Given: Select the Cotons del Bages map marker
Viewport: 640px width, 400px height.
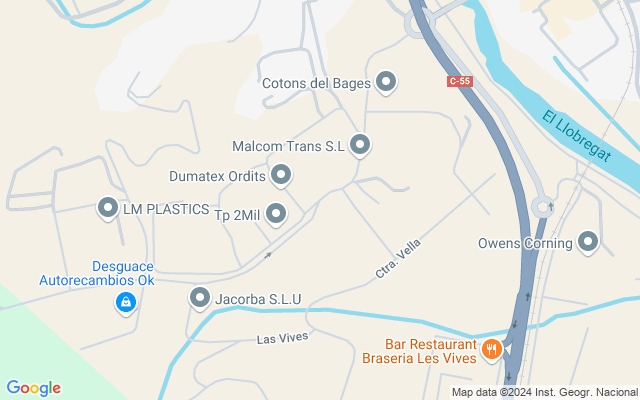Looking at the screenshot, I should 386,82.
